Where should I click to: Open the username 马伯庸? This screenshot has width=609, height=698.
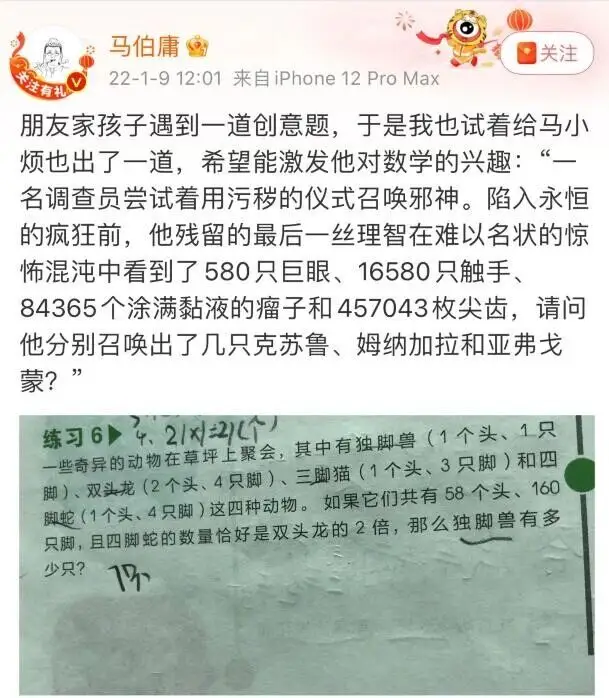tap(144, 45)
